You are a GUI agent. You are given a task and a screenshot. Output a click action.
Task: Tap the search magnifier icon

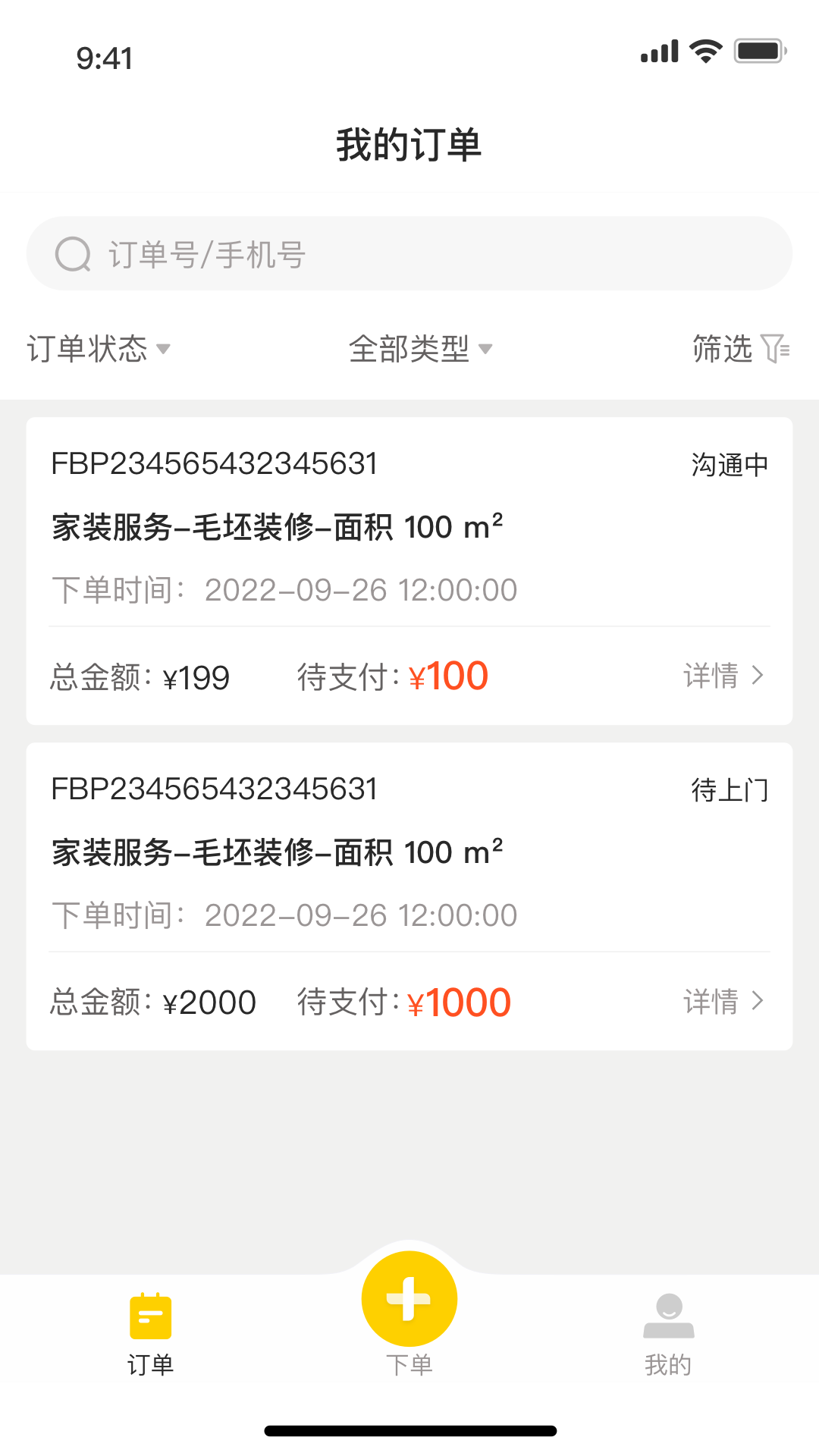click(x=72, y=253)
